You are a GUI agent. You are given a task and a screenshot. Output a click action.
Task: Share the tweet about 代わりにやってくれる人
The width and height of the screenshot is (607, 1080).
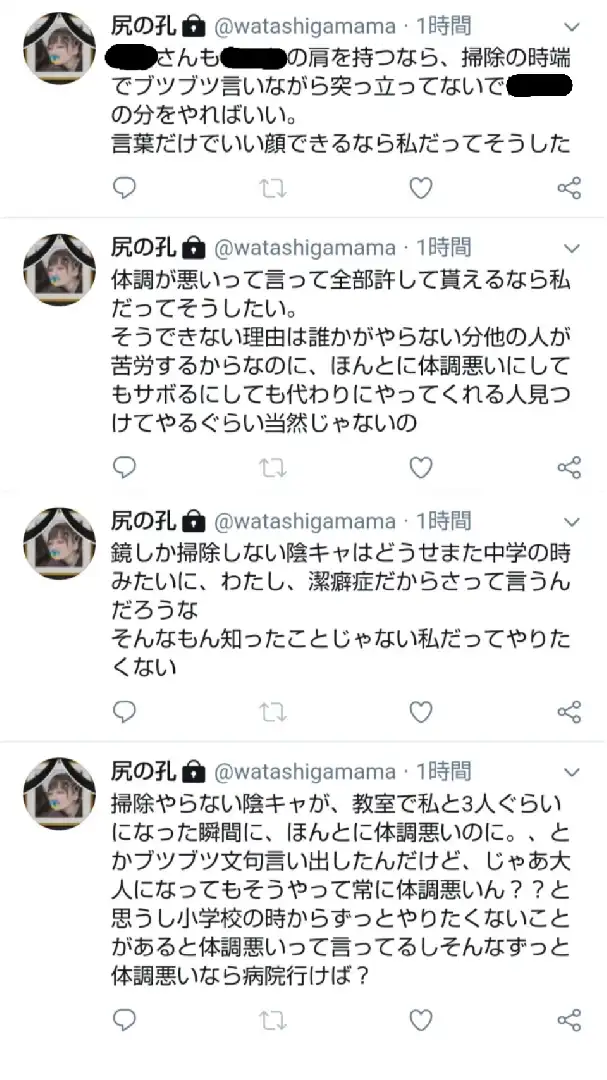[x=569, y=467]
